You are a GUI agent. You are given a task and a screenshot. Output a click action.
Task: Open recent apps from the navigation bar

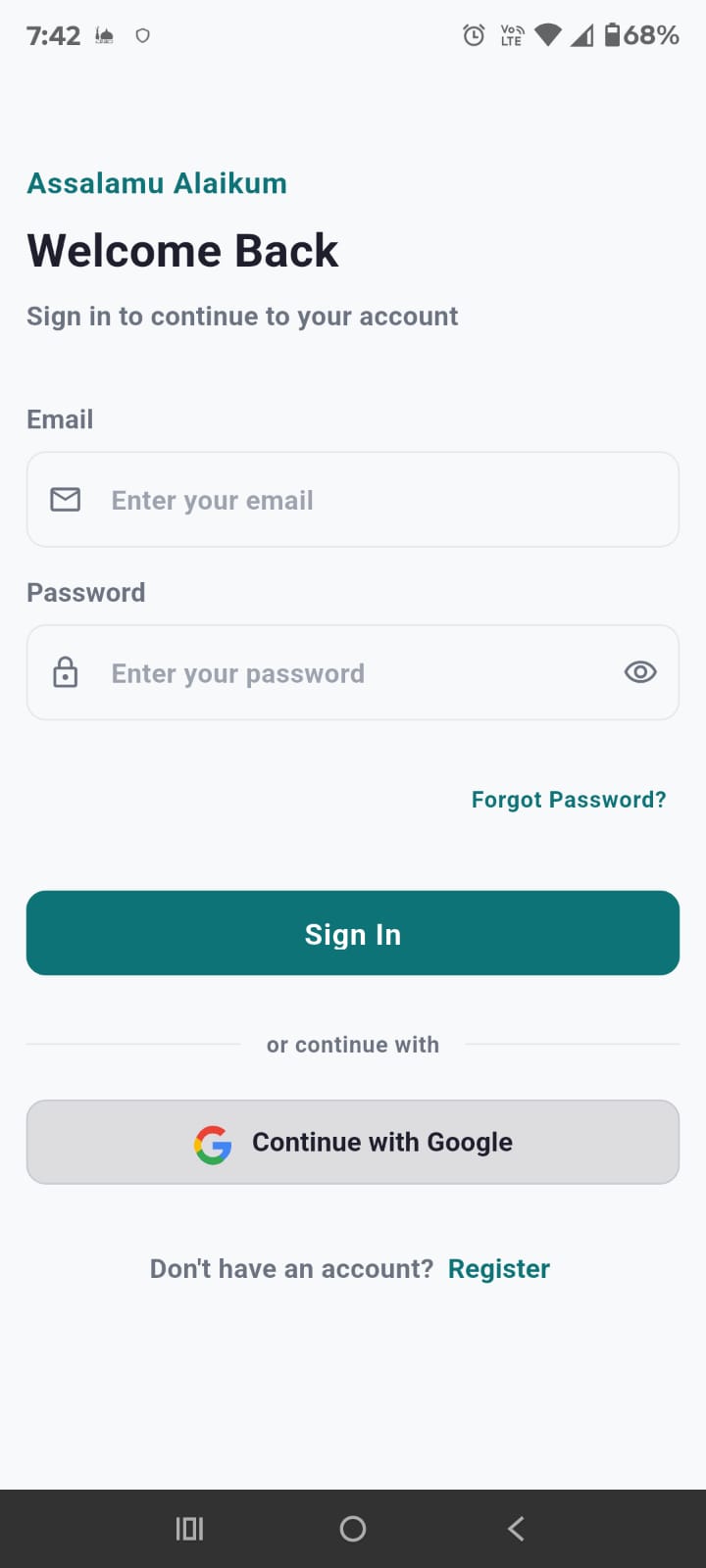(x=189, y=1528)
